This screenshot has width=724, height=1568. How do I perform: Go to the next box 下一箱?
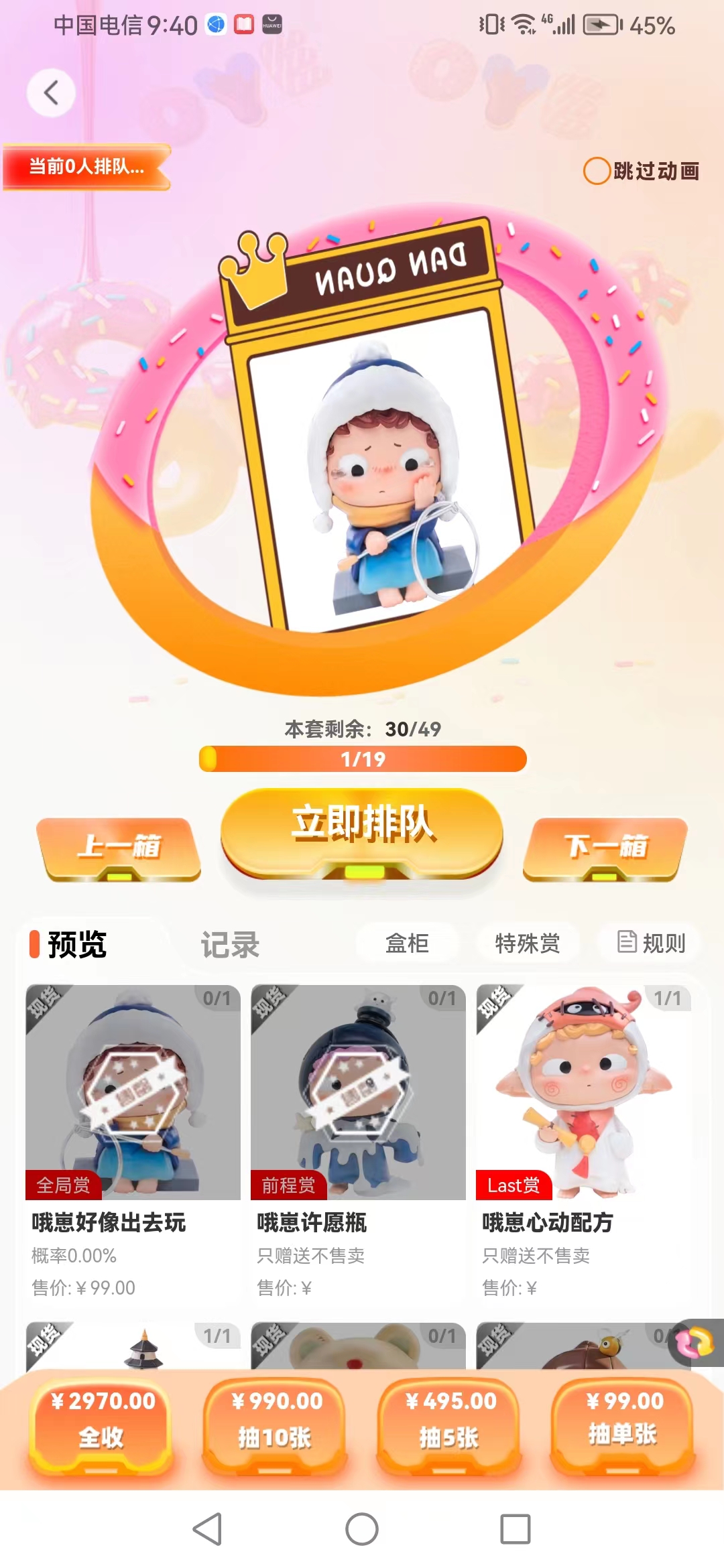point(605,848)
